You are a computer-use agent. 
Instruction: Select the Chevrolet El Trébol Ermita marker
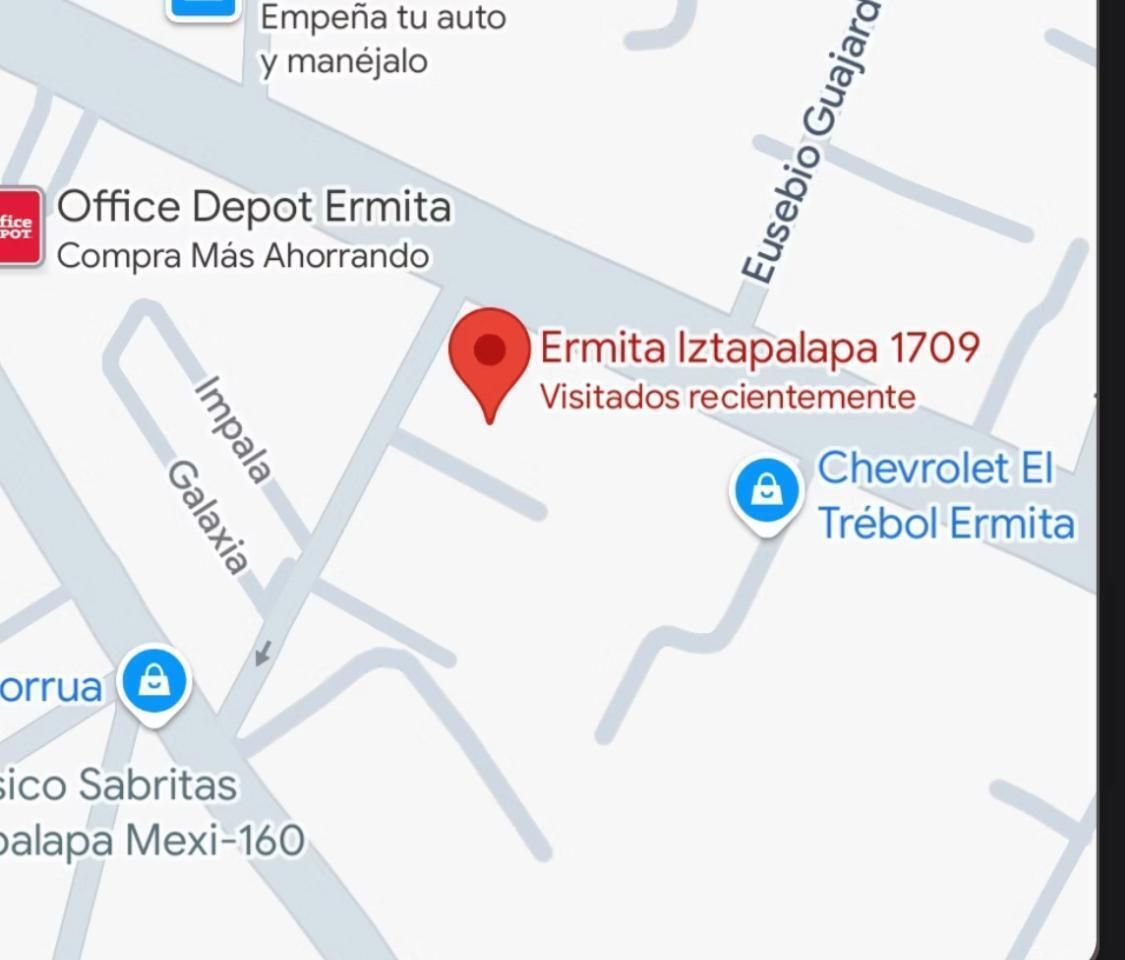(766, 491)
